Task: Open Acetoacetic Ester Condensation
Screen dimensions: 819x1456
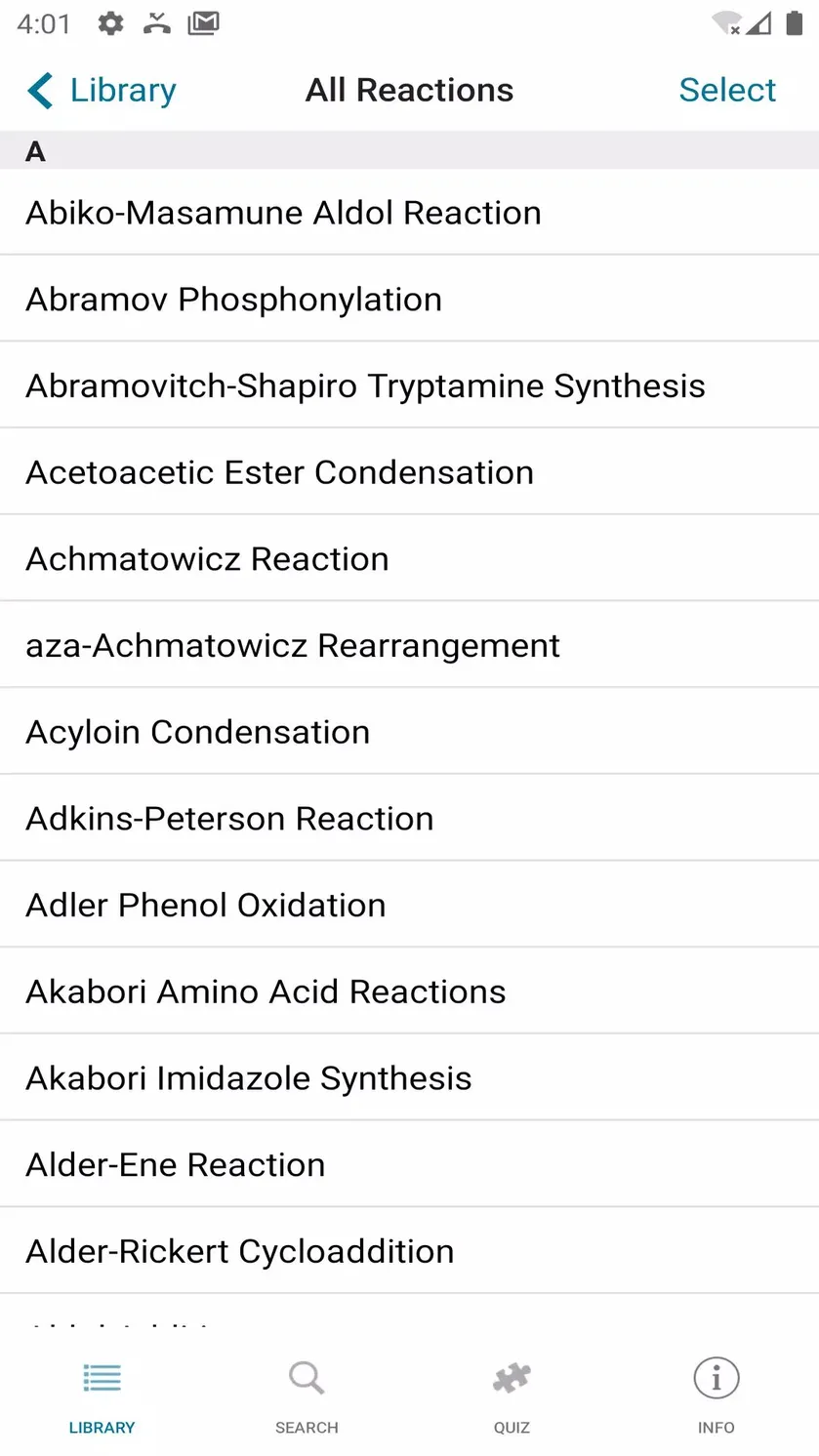Action: [409, 472]
